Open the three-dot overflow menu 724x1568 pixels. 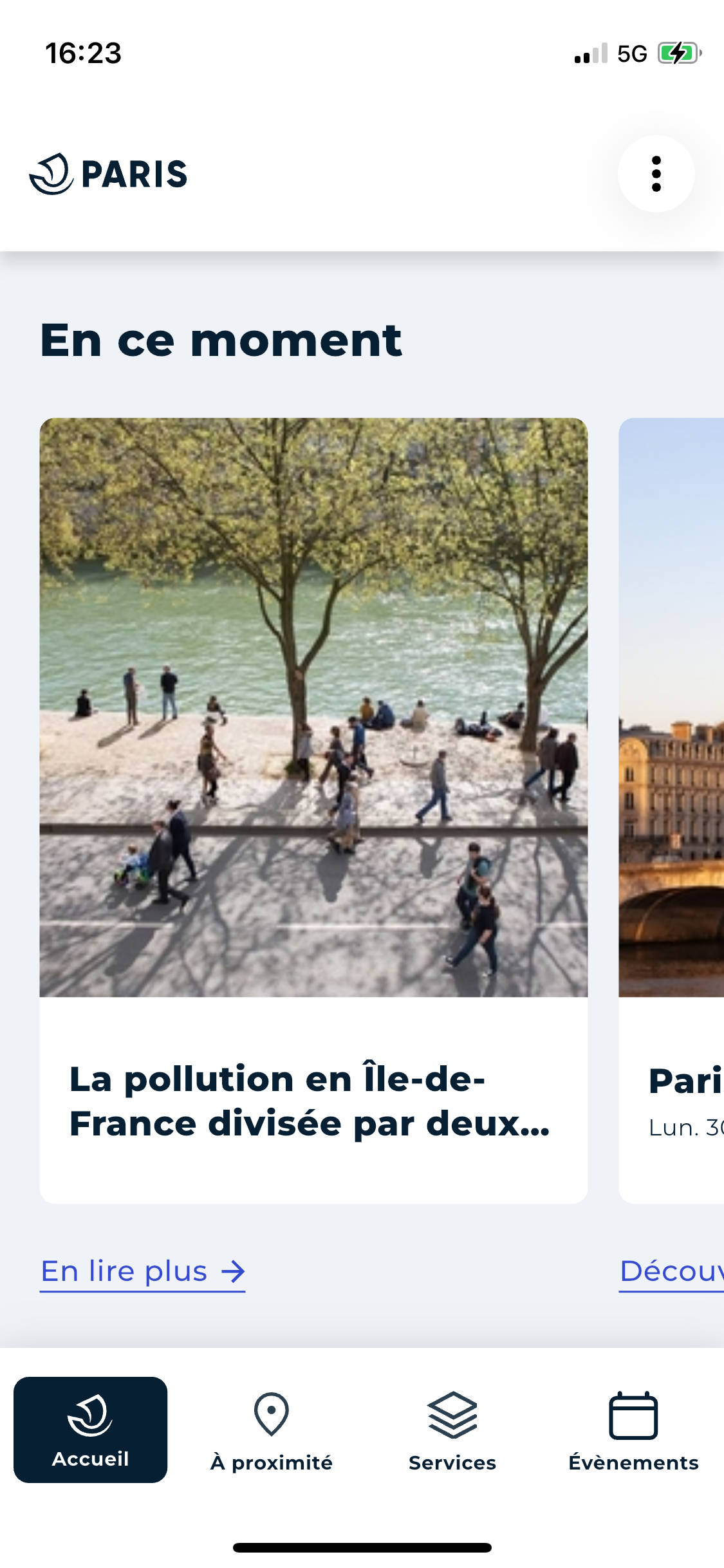656,174
